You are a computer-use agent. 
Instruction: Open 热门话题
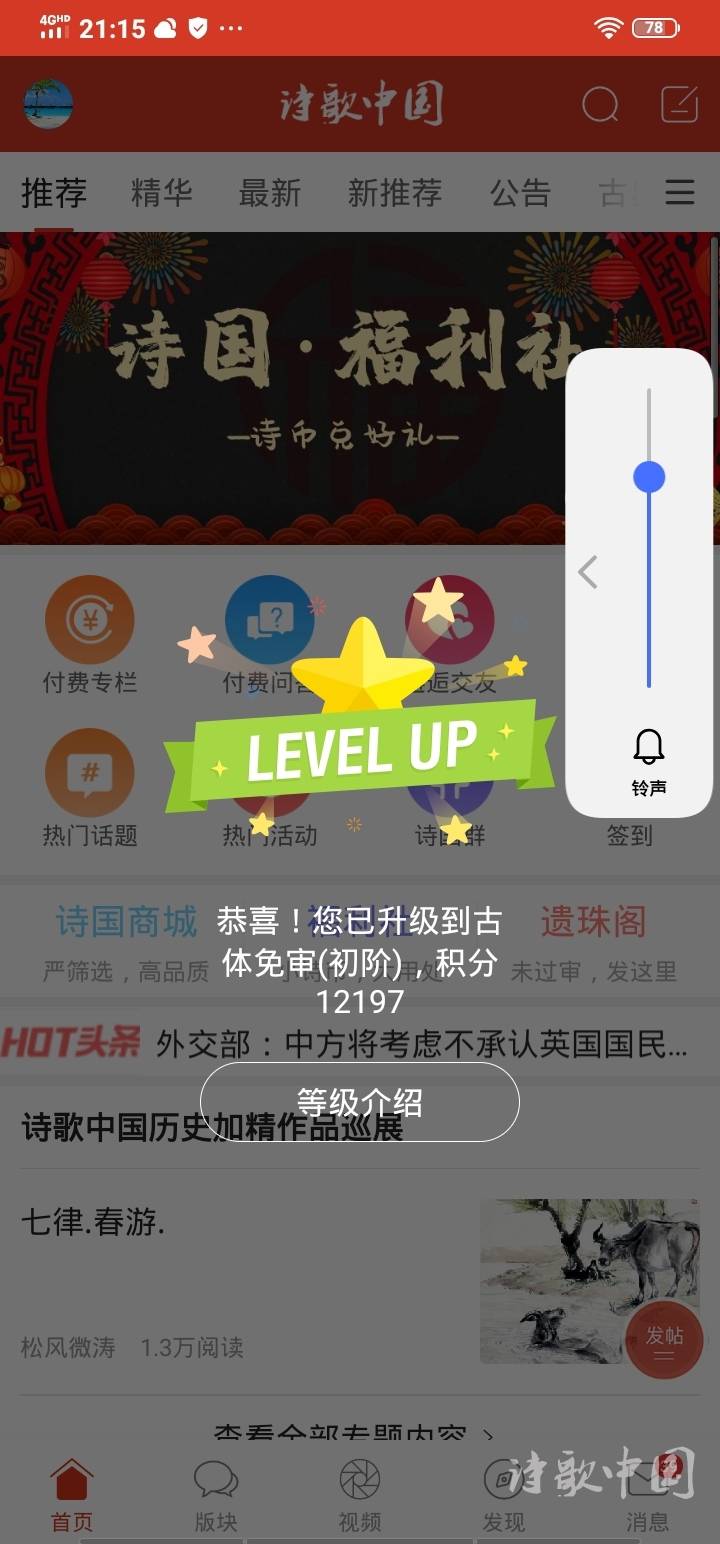(89, 788)
